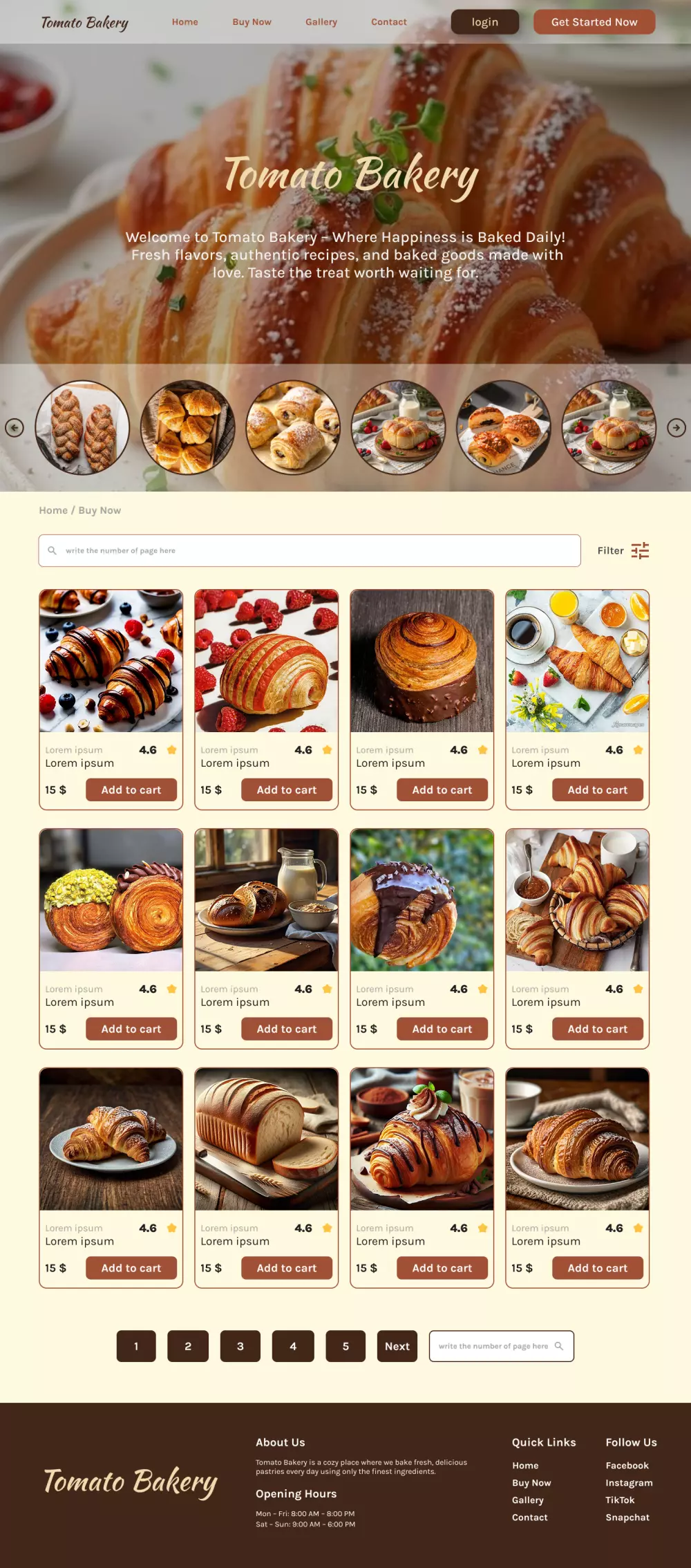The height and width of the screenshot is (1568, 691).
Task: Tap the login button
Action: (x=484, y=22)
